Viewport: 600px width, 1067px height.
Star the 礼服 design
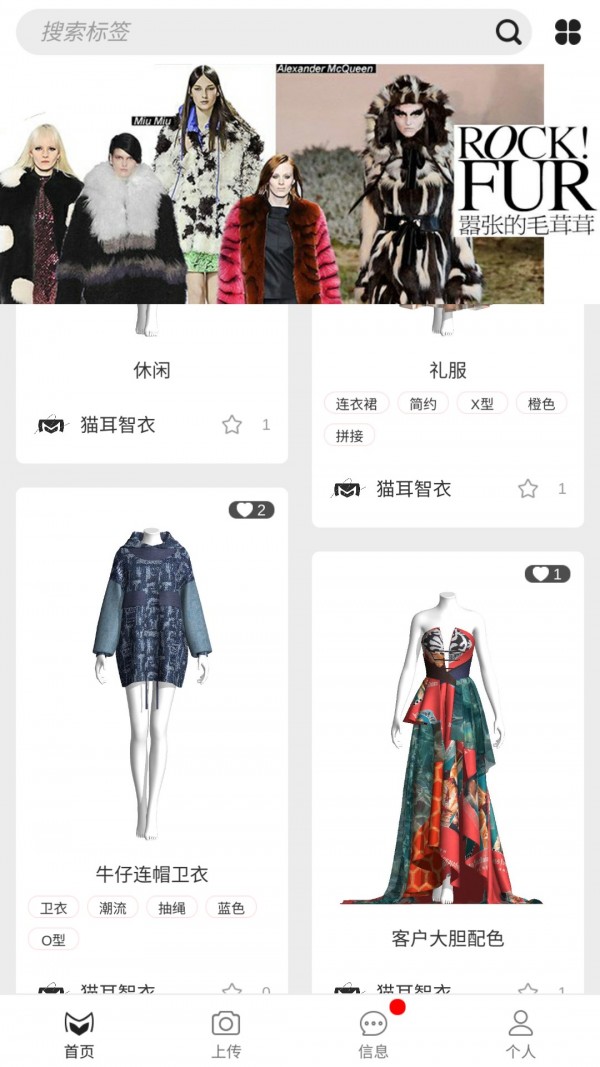pyautogui.click(x=528, y=489)
